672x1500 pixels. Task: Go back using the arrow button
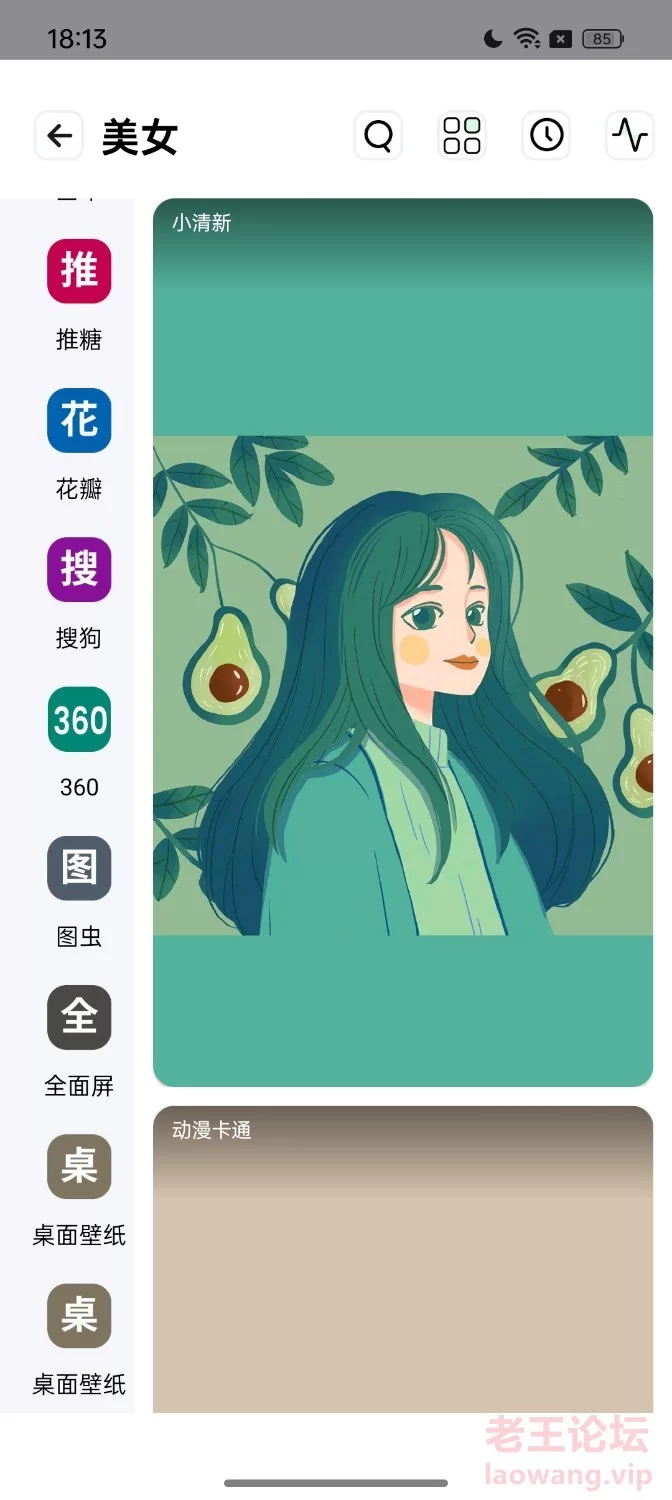click(59, 135)
